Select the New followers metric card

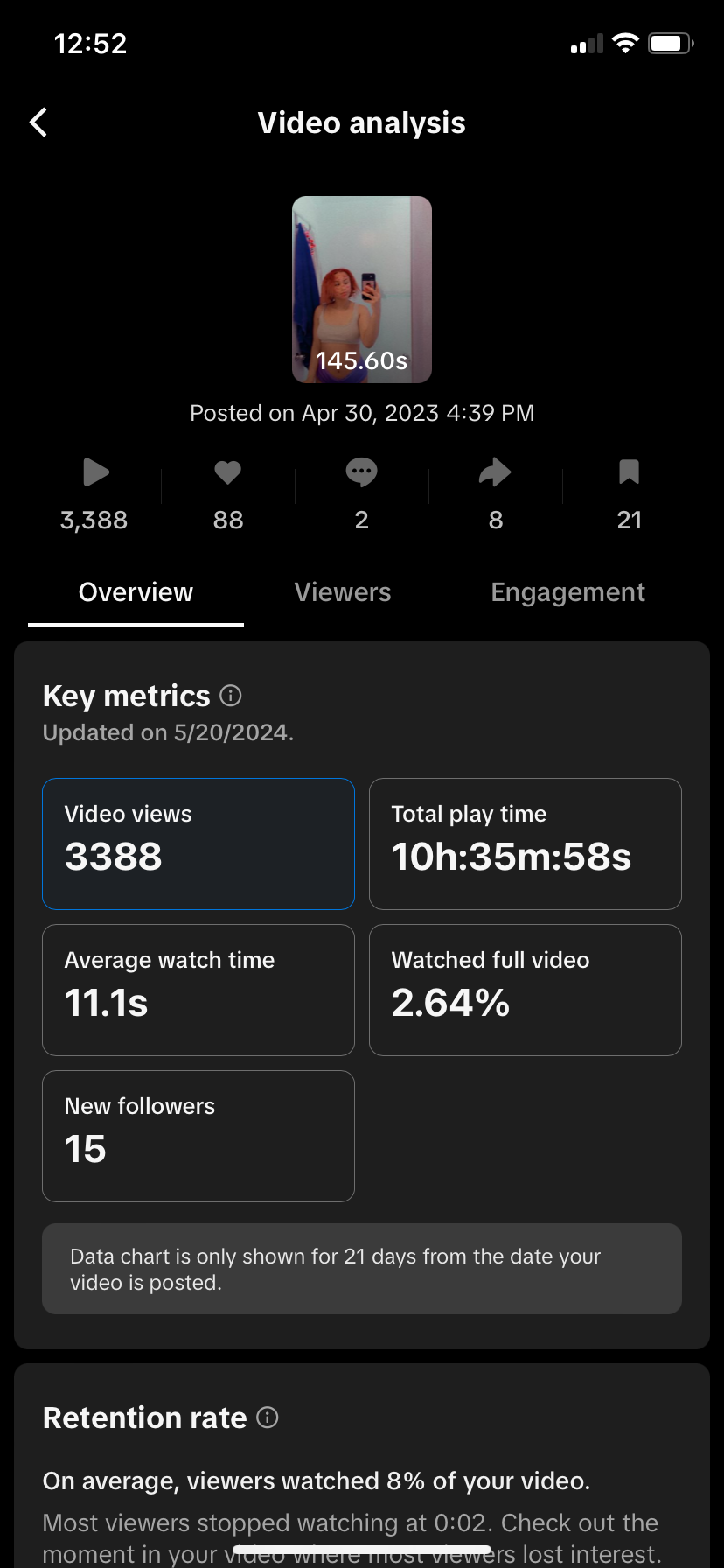[198, 1136]
